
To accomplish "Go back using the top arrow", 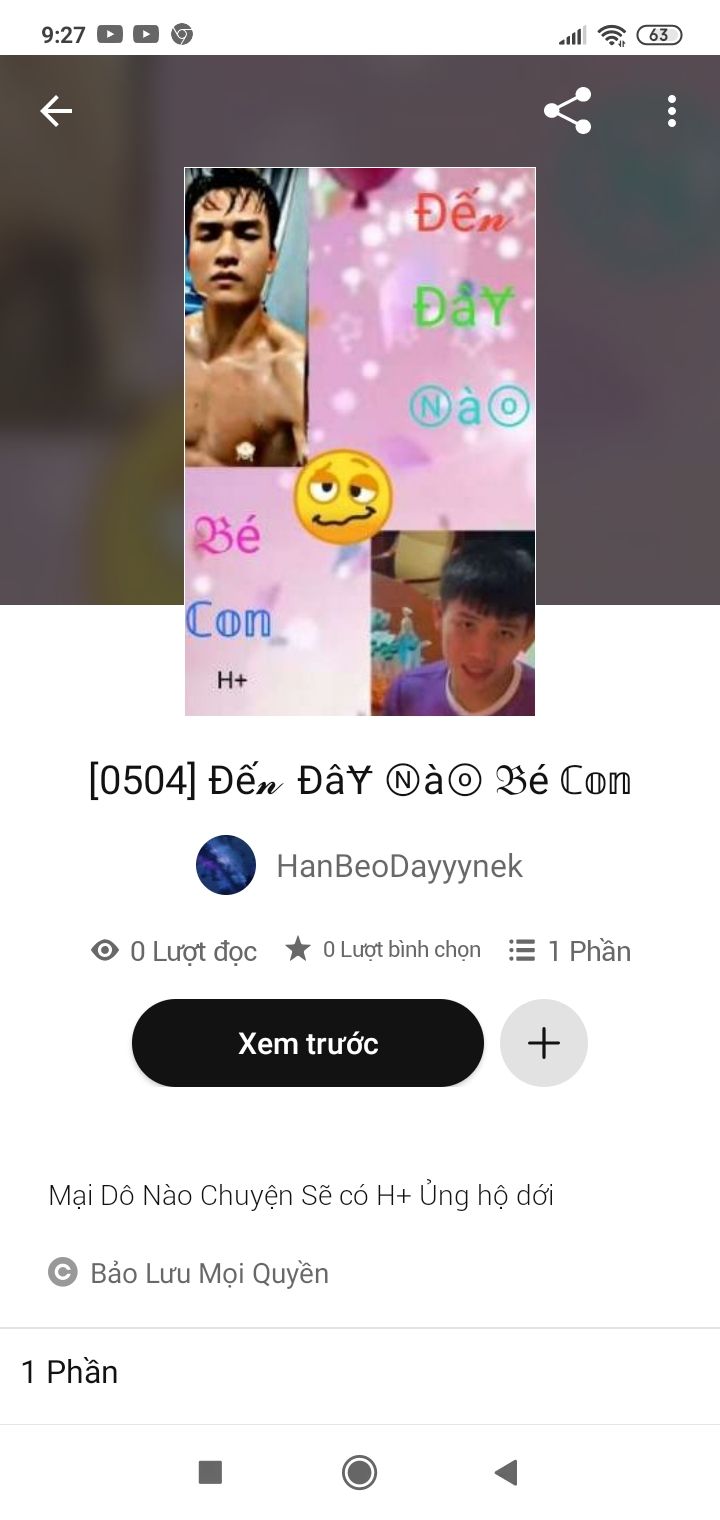I will [x=56, y=111].
